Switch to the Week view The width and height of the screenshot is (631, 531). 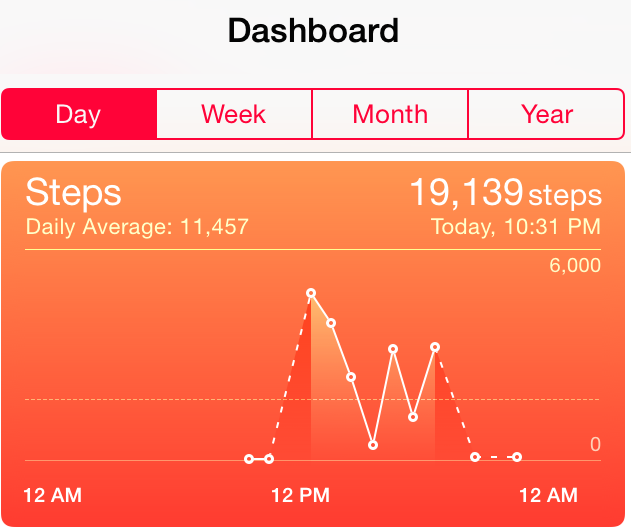234,114
